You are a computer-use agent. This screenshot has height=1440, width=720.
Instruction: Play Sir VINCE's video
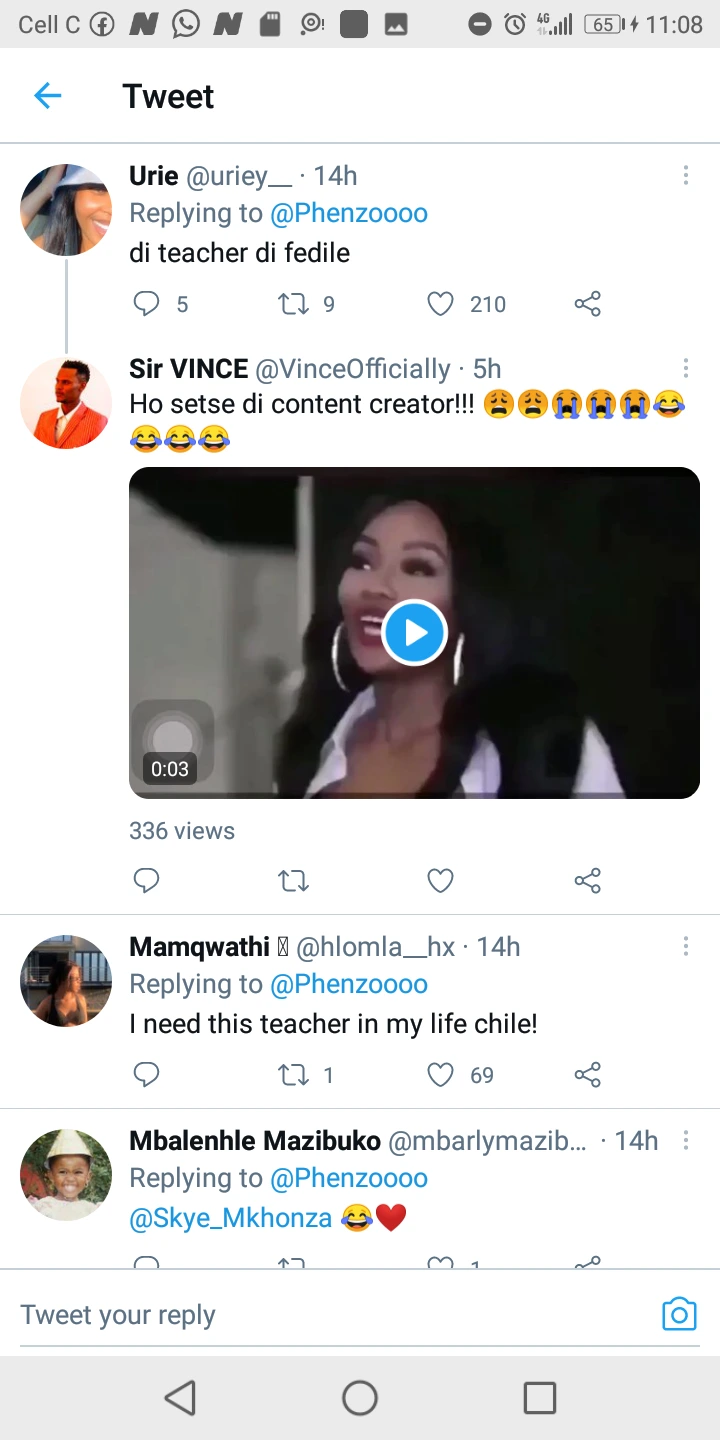[x=414, y=632]
